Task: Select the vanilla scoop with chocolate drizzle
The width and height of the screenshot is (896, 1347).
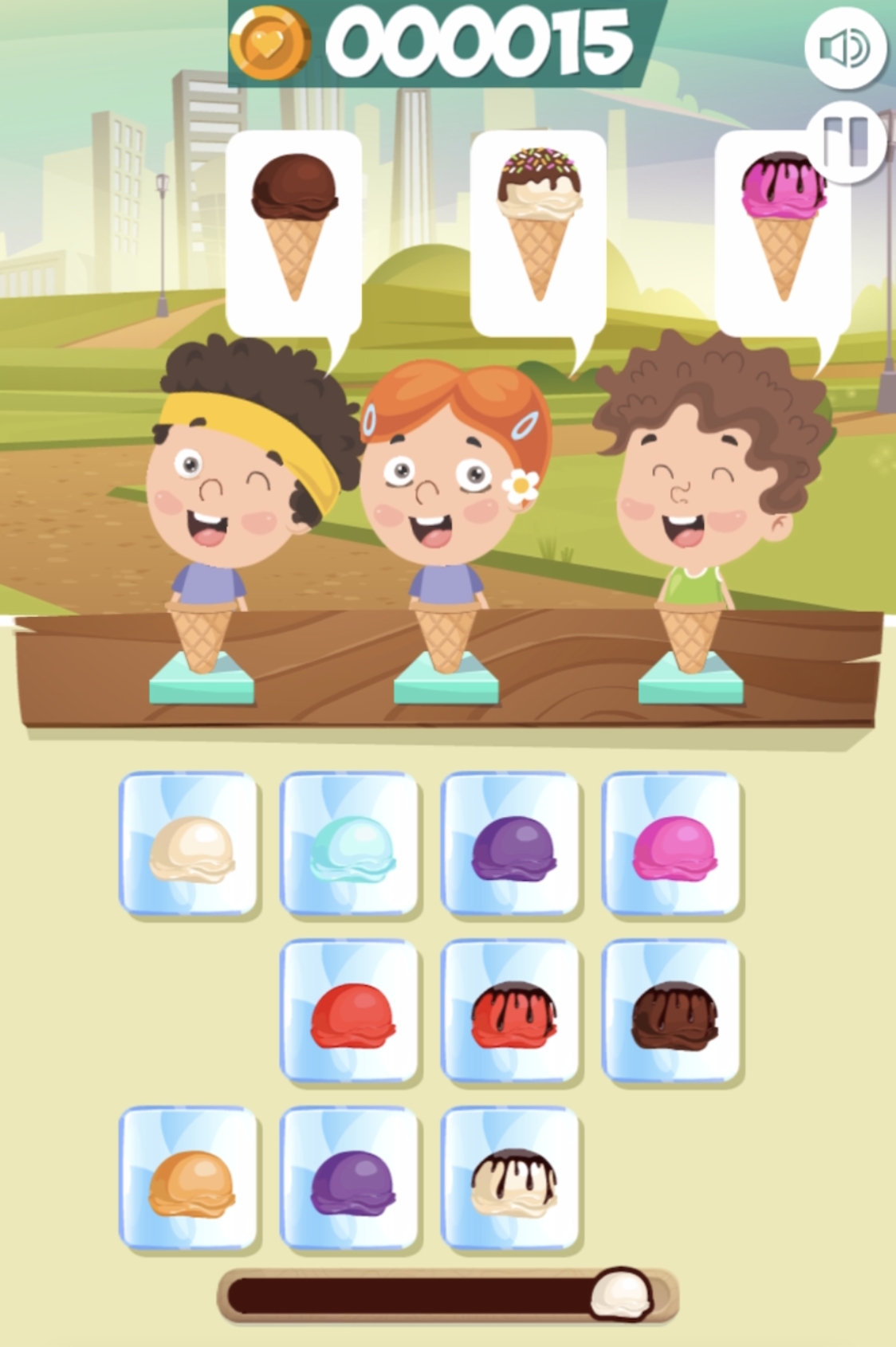Action: tap(512, 1180)
